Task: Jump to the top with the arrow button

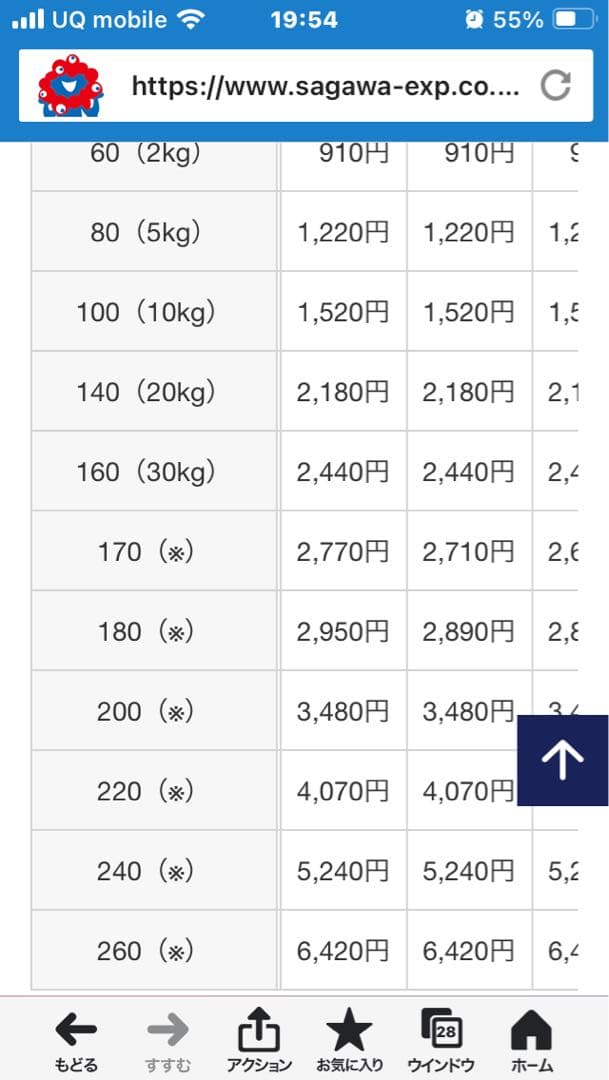Action: click(x=562, y=760)
